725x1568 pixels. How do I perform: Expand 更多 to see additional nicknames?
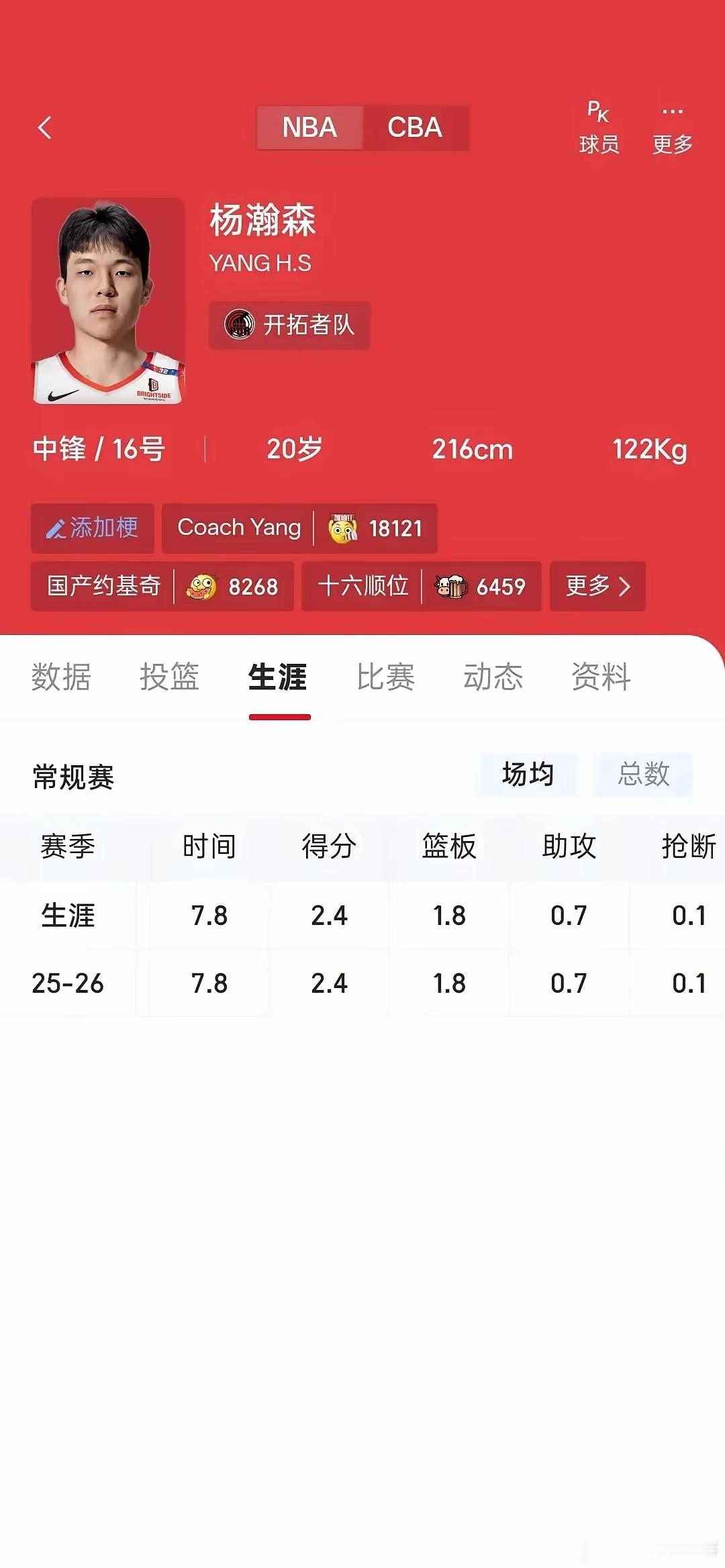pyautogui.click(x=597, y=587)
